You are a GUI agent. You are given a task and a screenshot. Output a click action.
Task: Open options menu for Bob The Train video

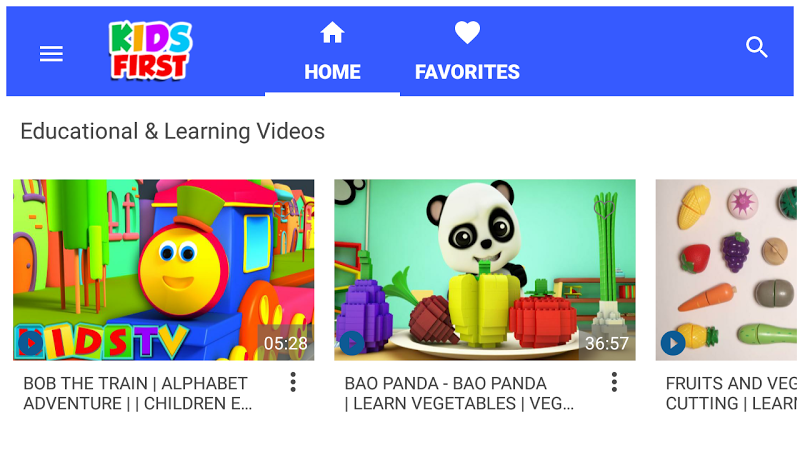pos(293,382)
